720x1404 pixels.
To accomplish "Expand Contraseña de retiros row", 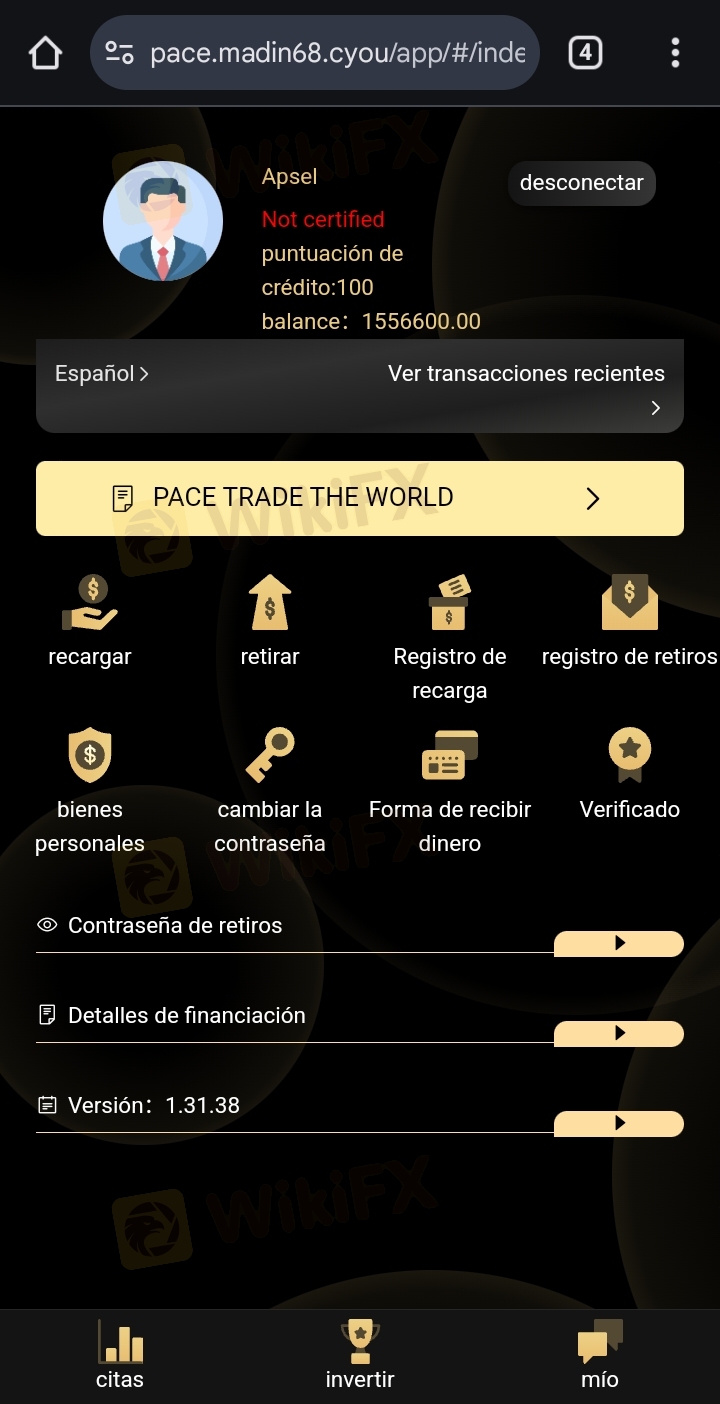I will click(618, 943).
